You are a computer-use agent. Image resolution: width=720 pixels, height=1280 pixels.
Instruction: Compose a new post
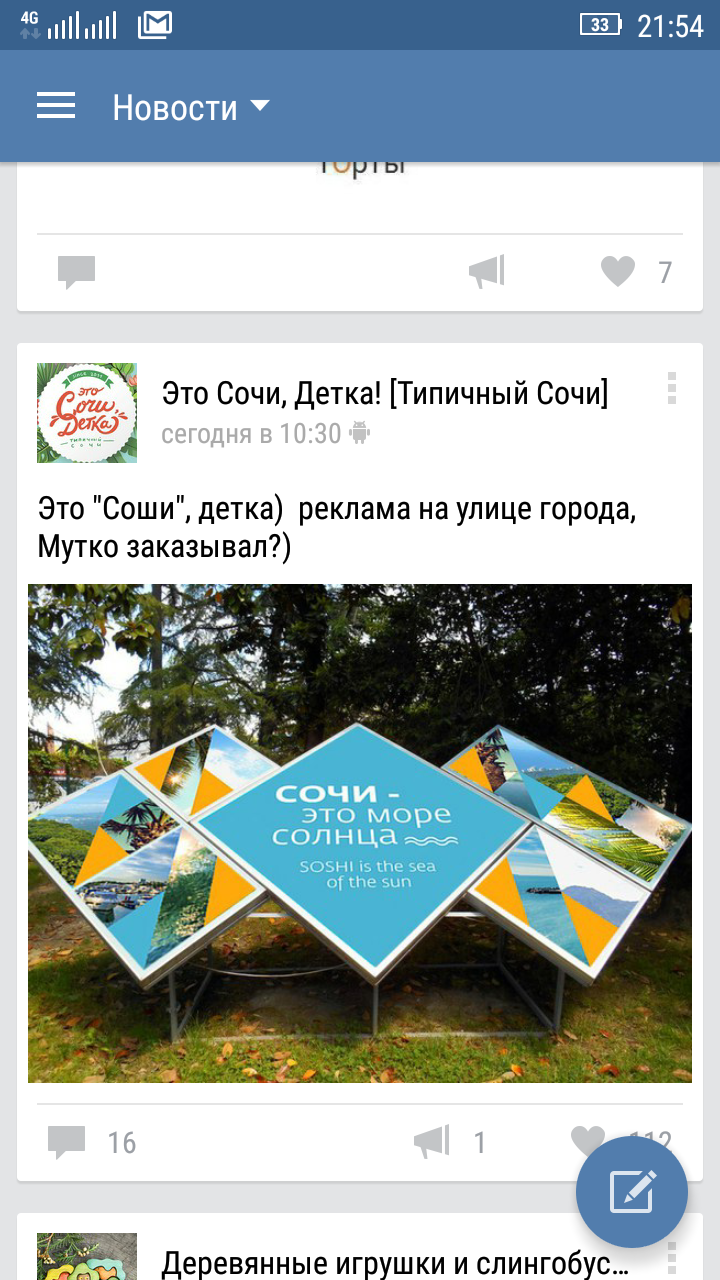pyautogui.click(x=631, y=1192)
